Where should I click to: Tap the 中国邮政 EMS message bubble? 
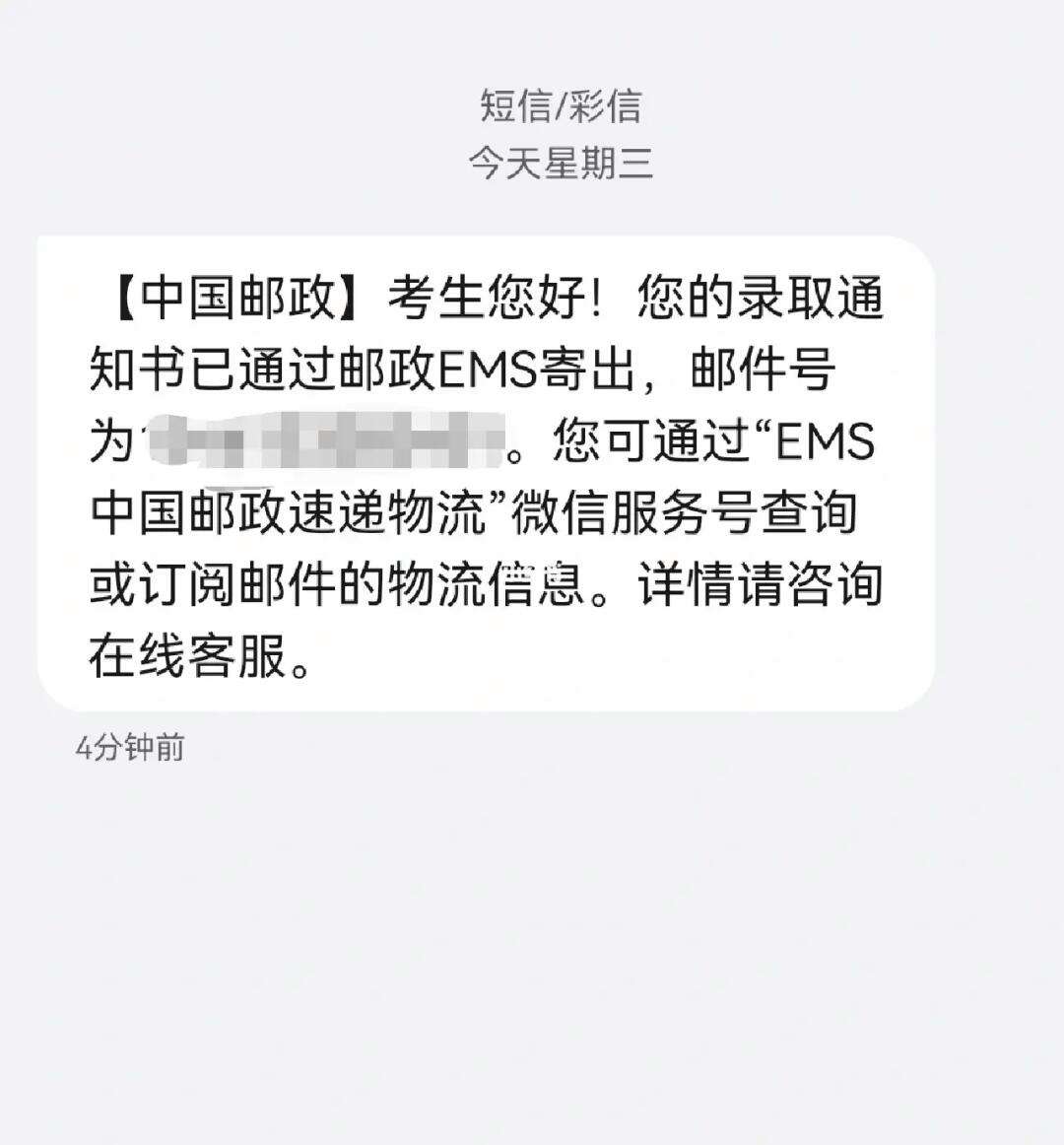(485, 473)
